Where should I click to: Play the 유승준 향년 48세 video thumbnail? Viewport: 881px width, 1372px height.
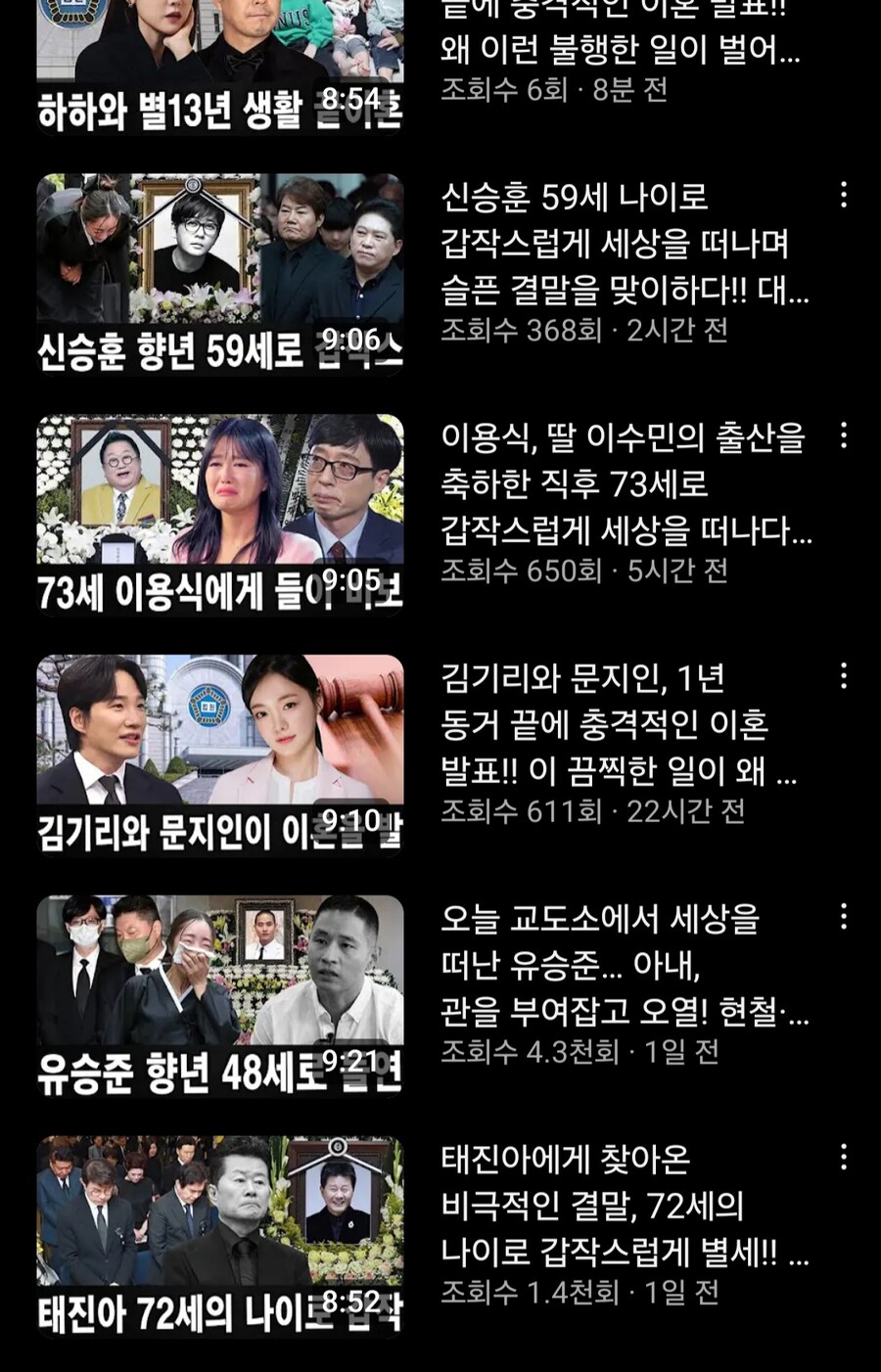pyautogui.click(x=220, y=995)
